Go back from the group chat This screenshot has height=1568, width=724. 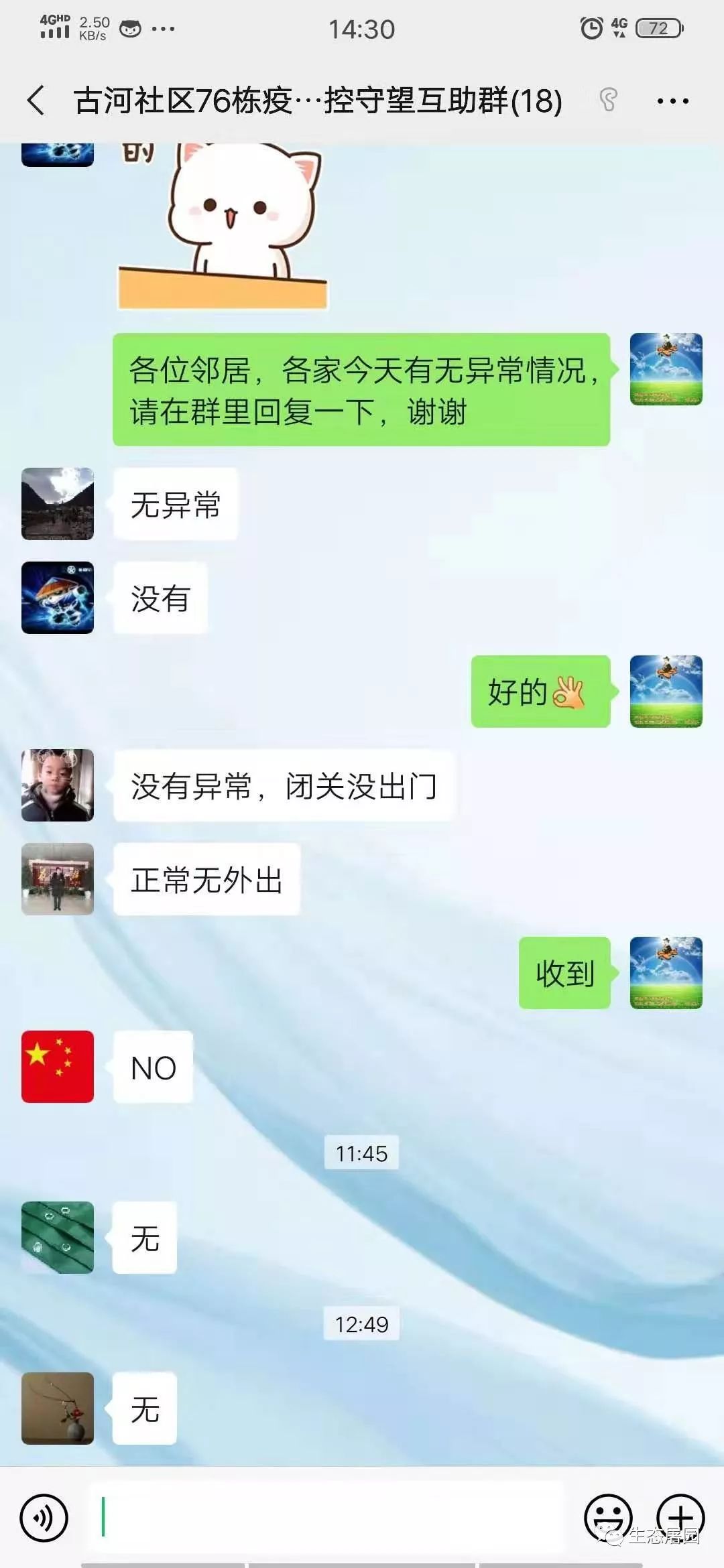pos(36,101)
